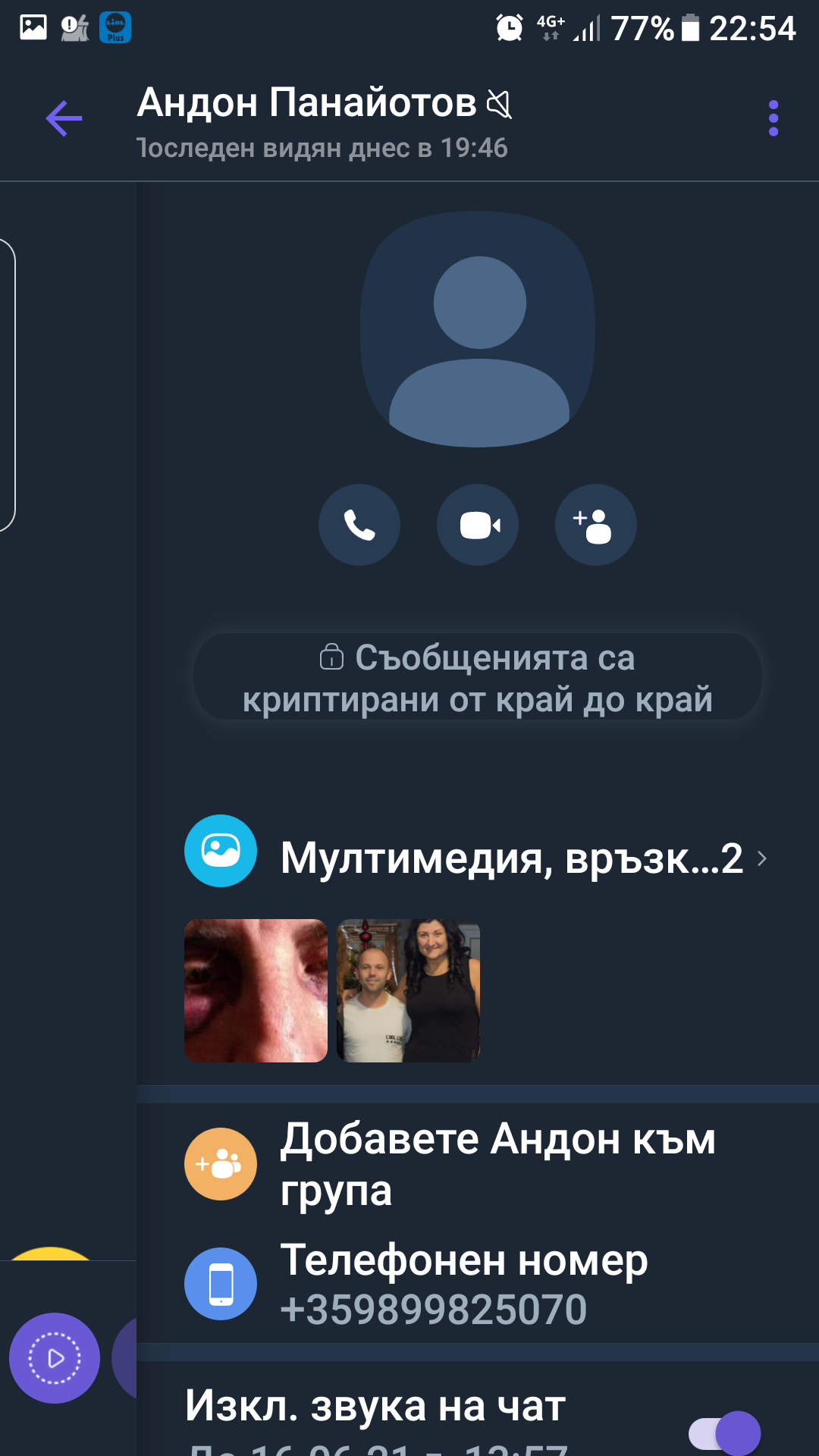Viewport: 819px width, 1456px height.
Task: Go back with the purple arrow
Action: tap(64, 119)
